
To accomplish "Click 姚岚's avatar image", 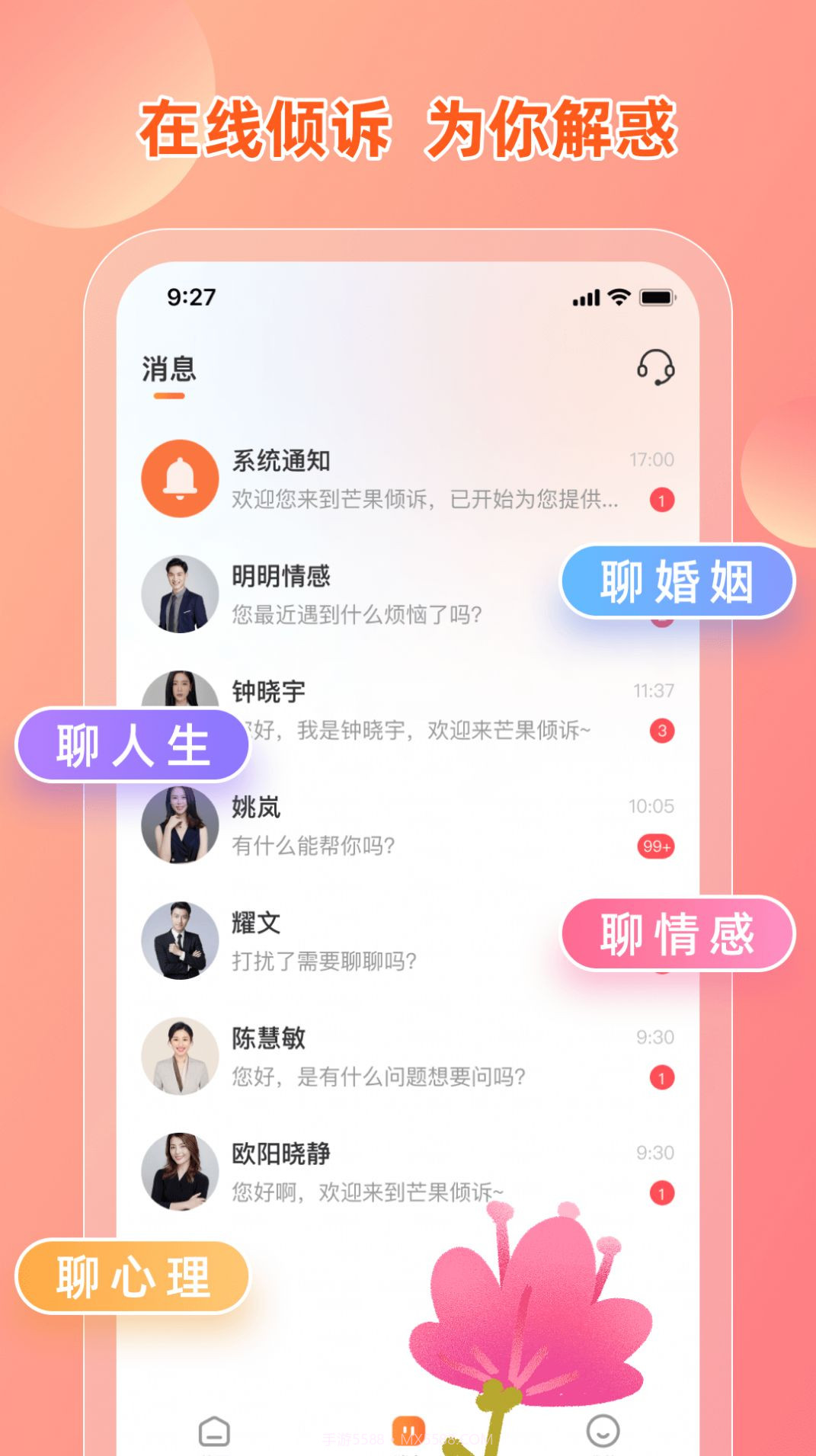I will (x=181, y=825).
